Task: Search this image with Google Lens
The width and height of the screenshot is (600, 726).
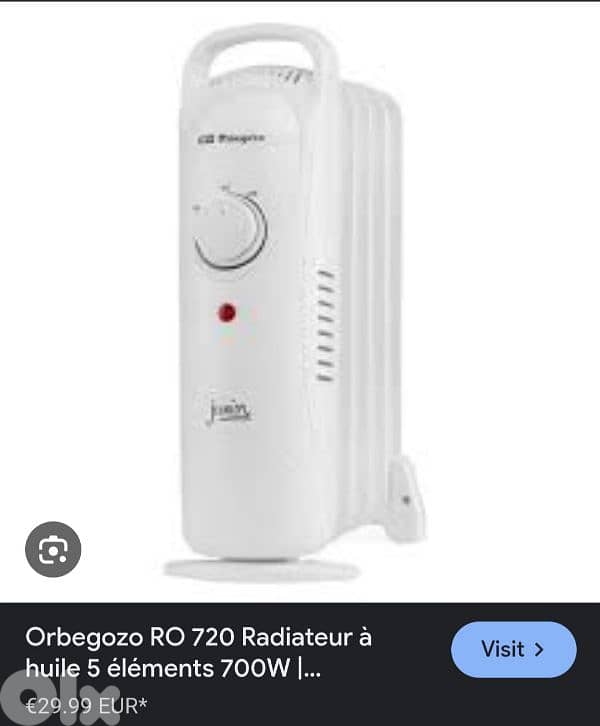Action: (53, 549)
